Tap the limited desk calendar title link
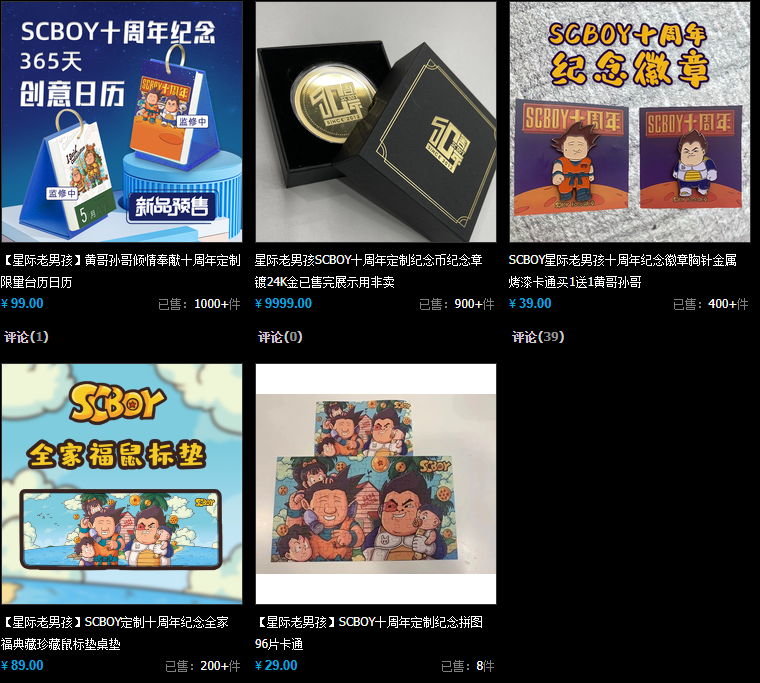The height and width of the screenshot is (683, 760). pos(121,271)
